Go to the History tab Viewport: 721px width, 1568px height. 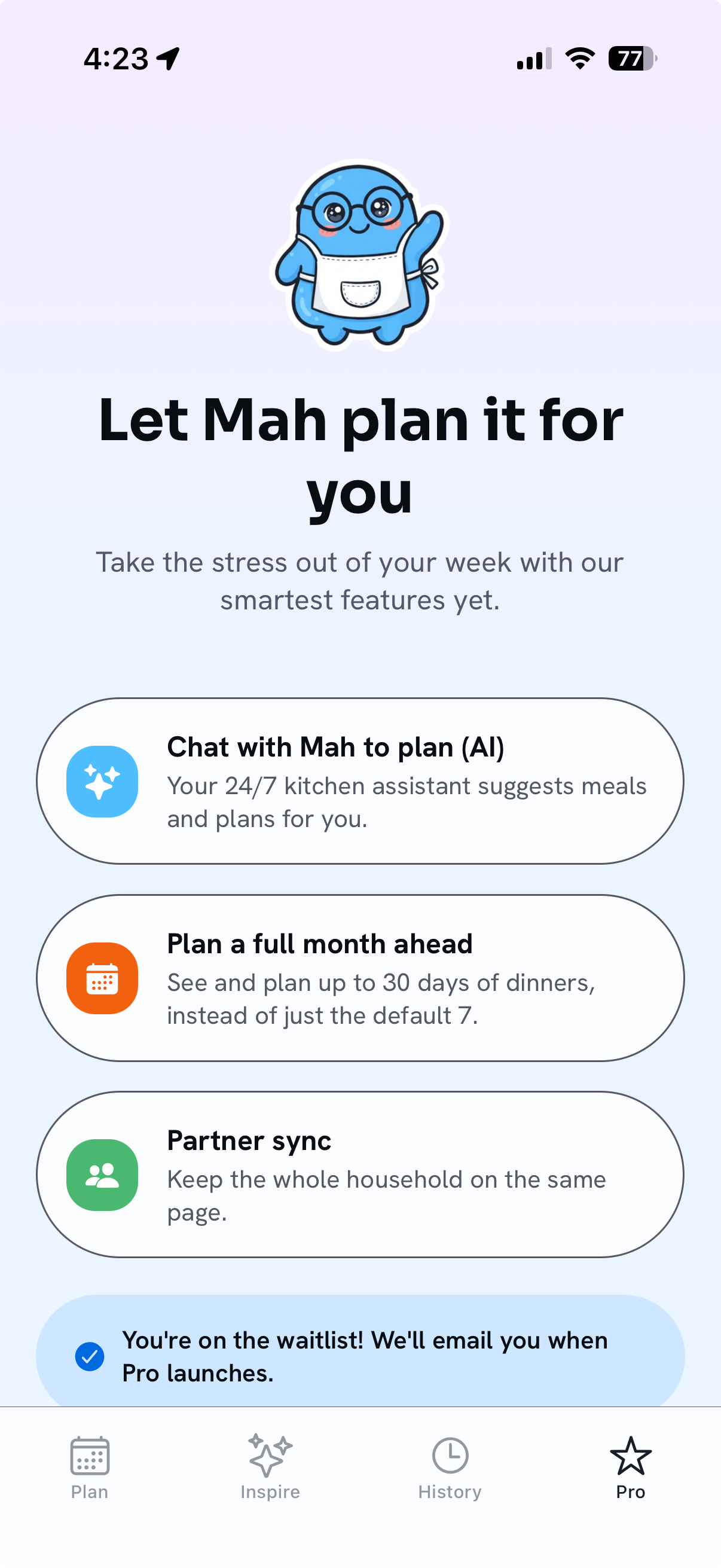tap(450, 1468)
